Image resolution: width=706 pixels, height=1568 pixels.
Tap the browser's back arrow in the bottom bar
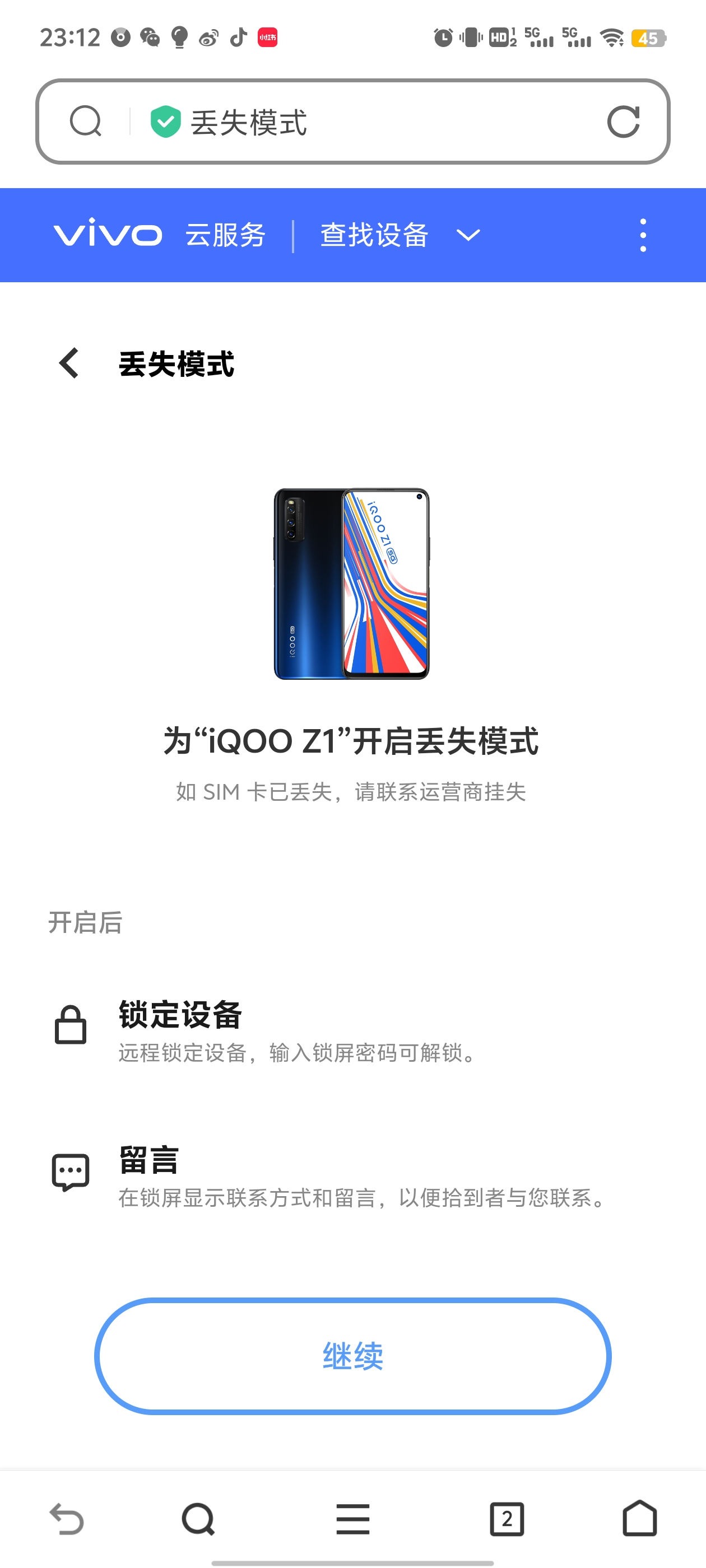(x=66, y=1519)
